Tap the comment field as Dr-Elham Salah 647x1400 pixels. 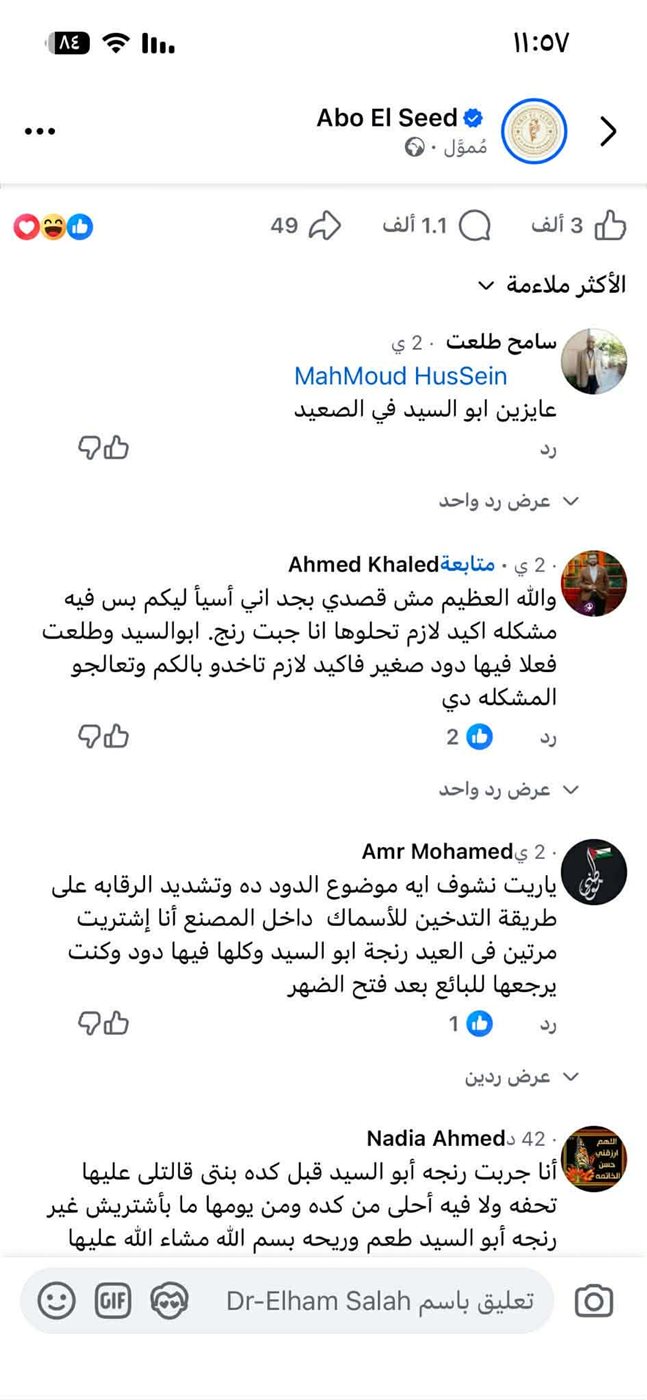tap(380, 1301)
